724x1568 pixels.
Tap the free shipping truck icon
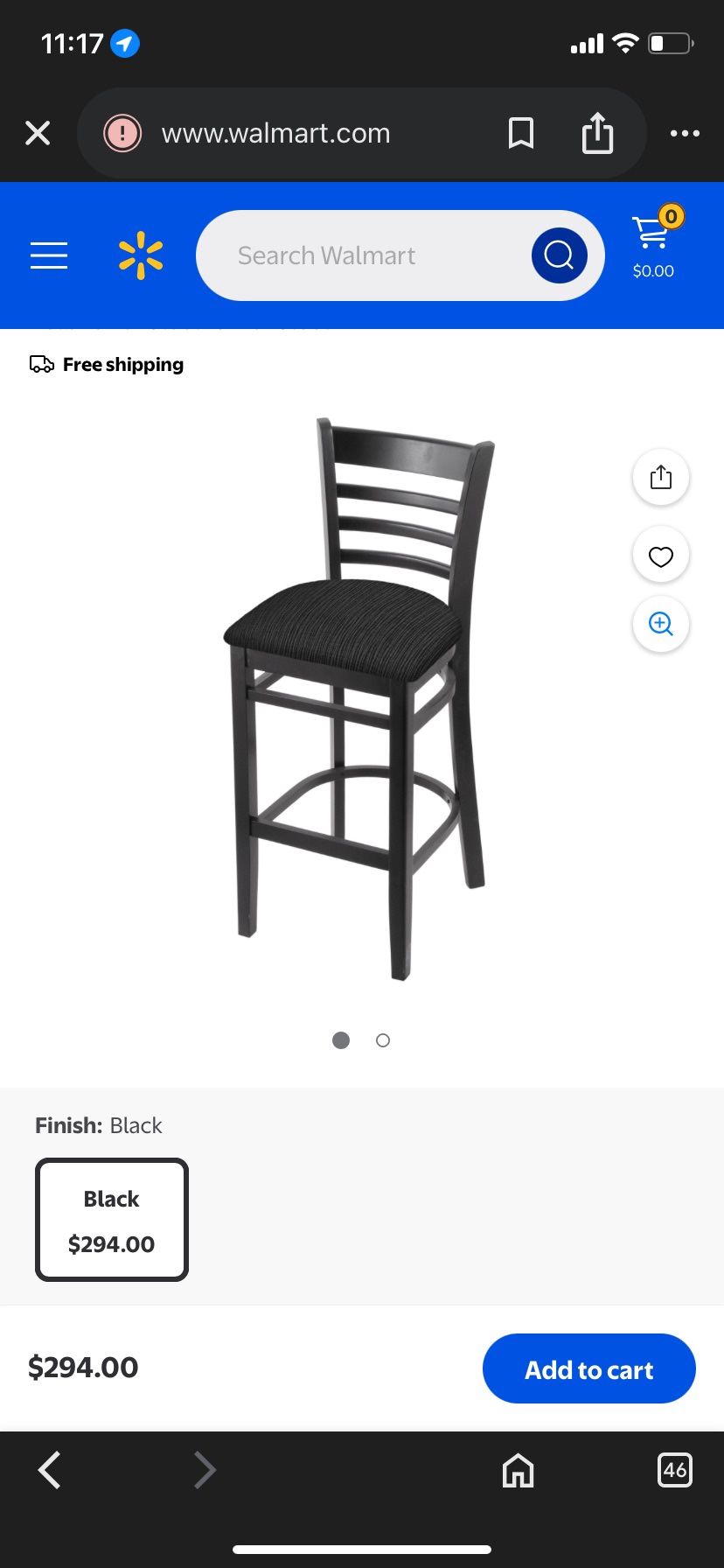(x=41, y=363)
